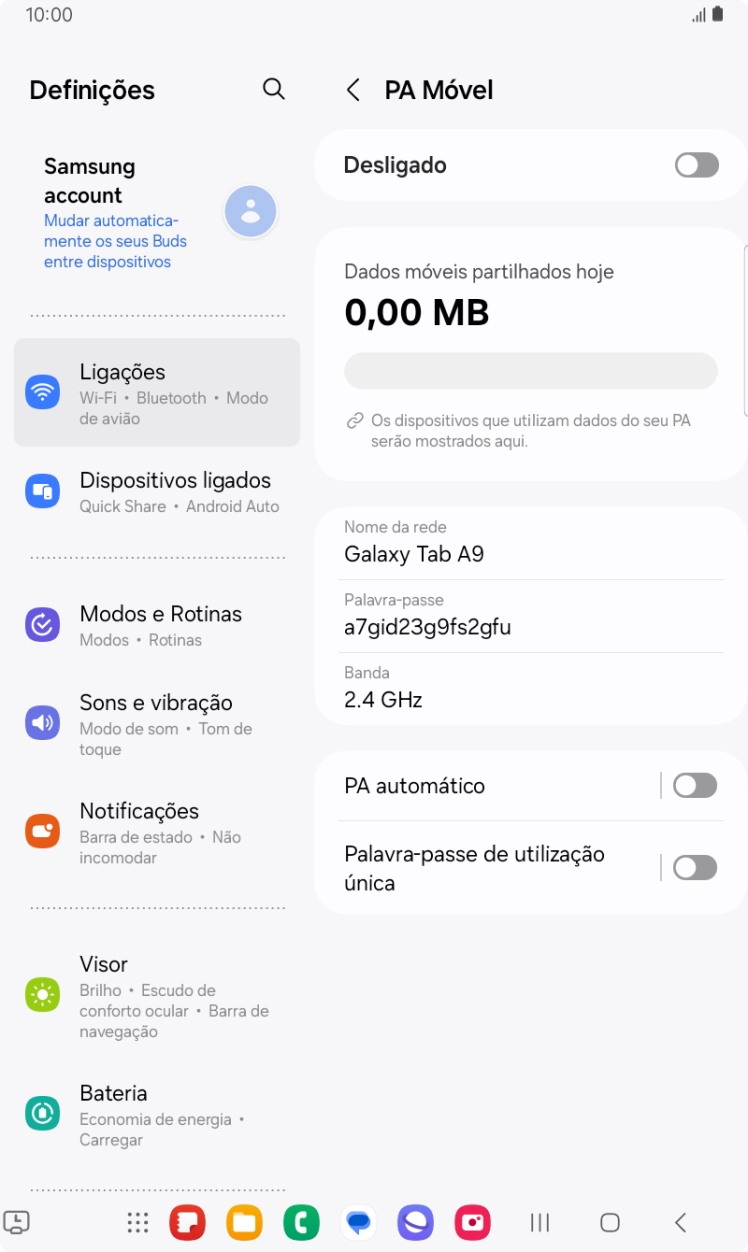Tap the home navigation button

click(610, 1222)
